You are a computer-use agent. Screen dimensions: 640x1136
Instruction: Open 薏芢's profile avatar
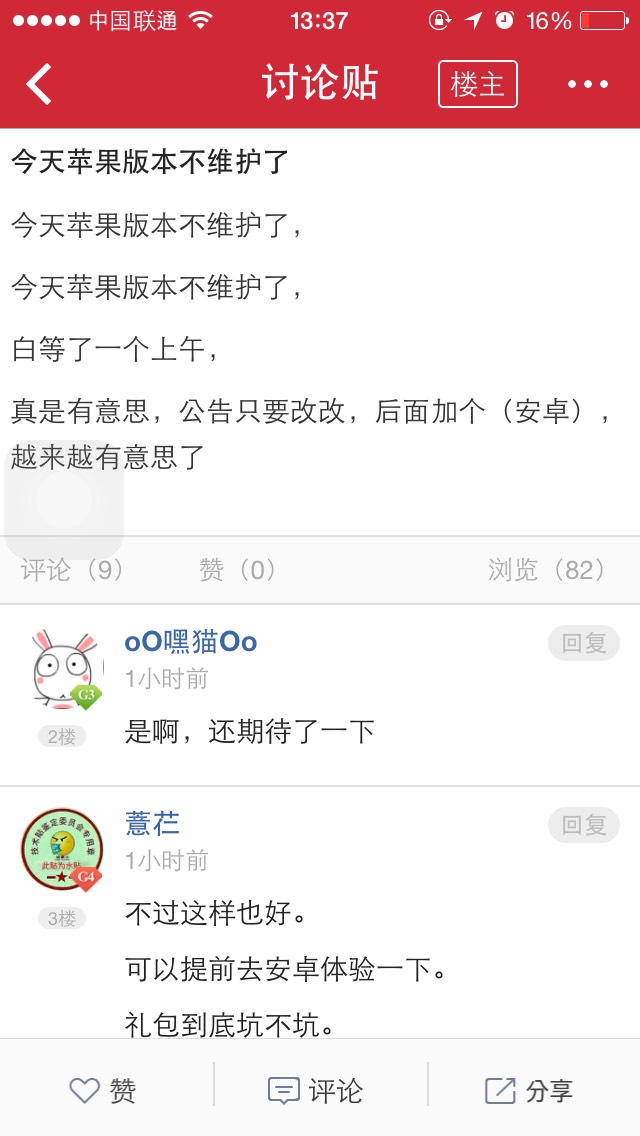tap(62, 850)
